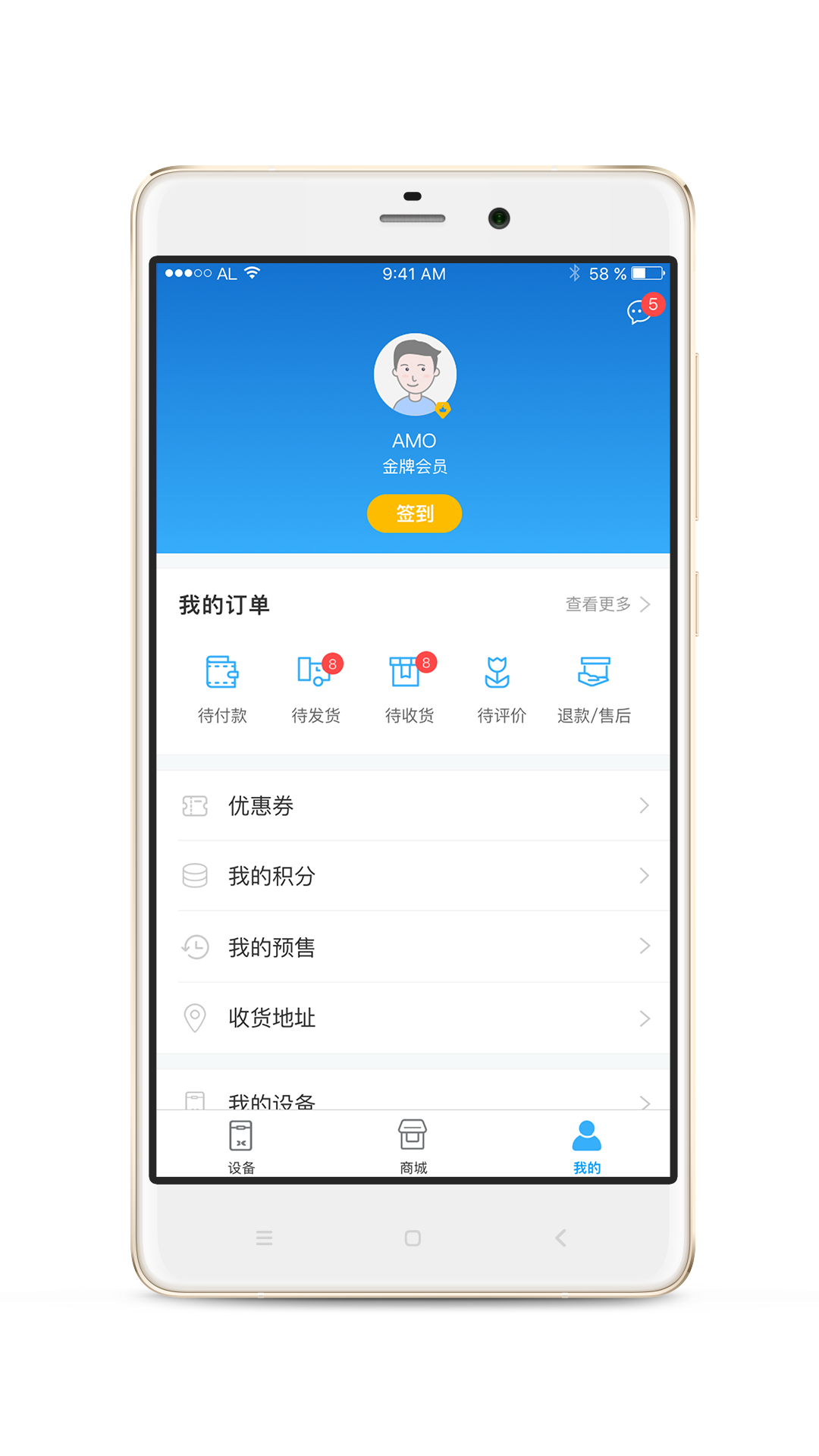Tap the 签到 check-in button
Viewport: 819px width, 1456px height.
pyautogui.click(x=414, y=513)
